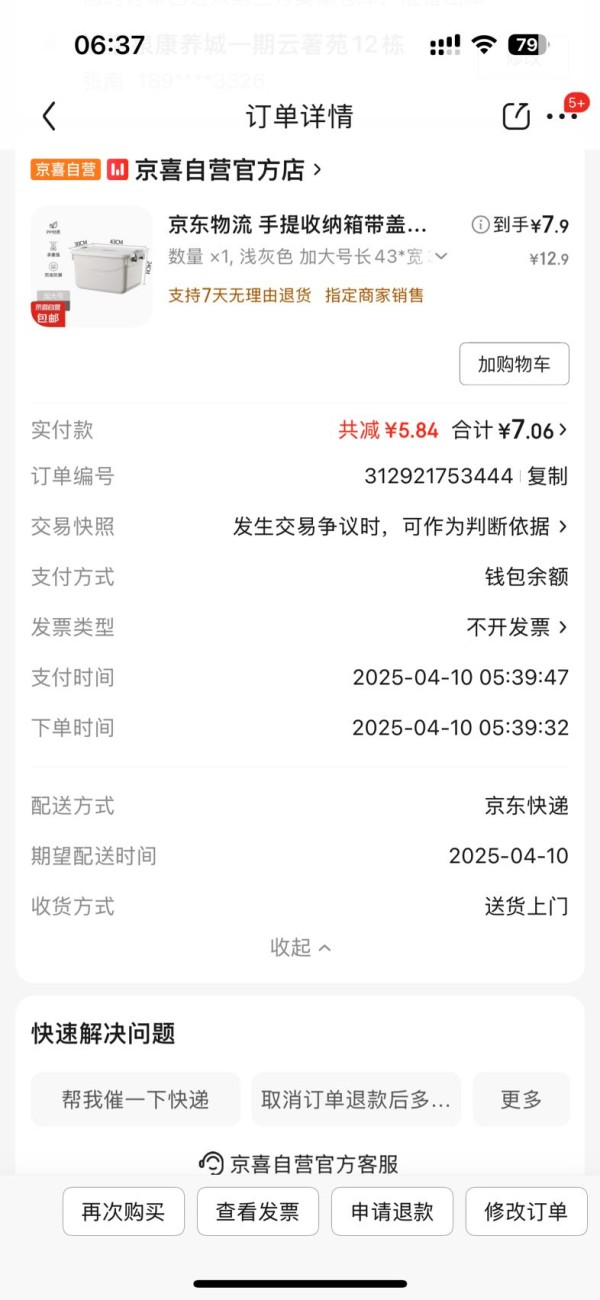This screenshot has width=600, height=1300.
Task: Open the storage box product image
Action: pos(92,266)
